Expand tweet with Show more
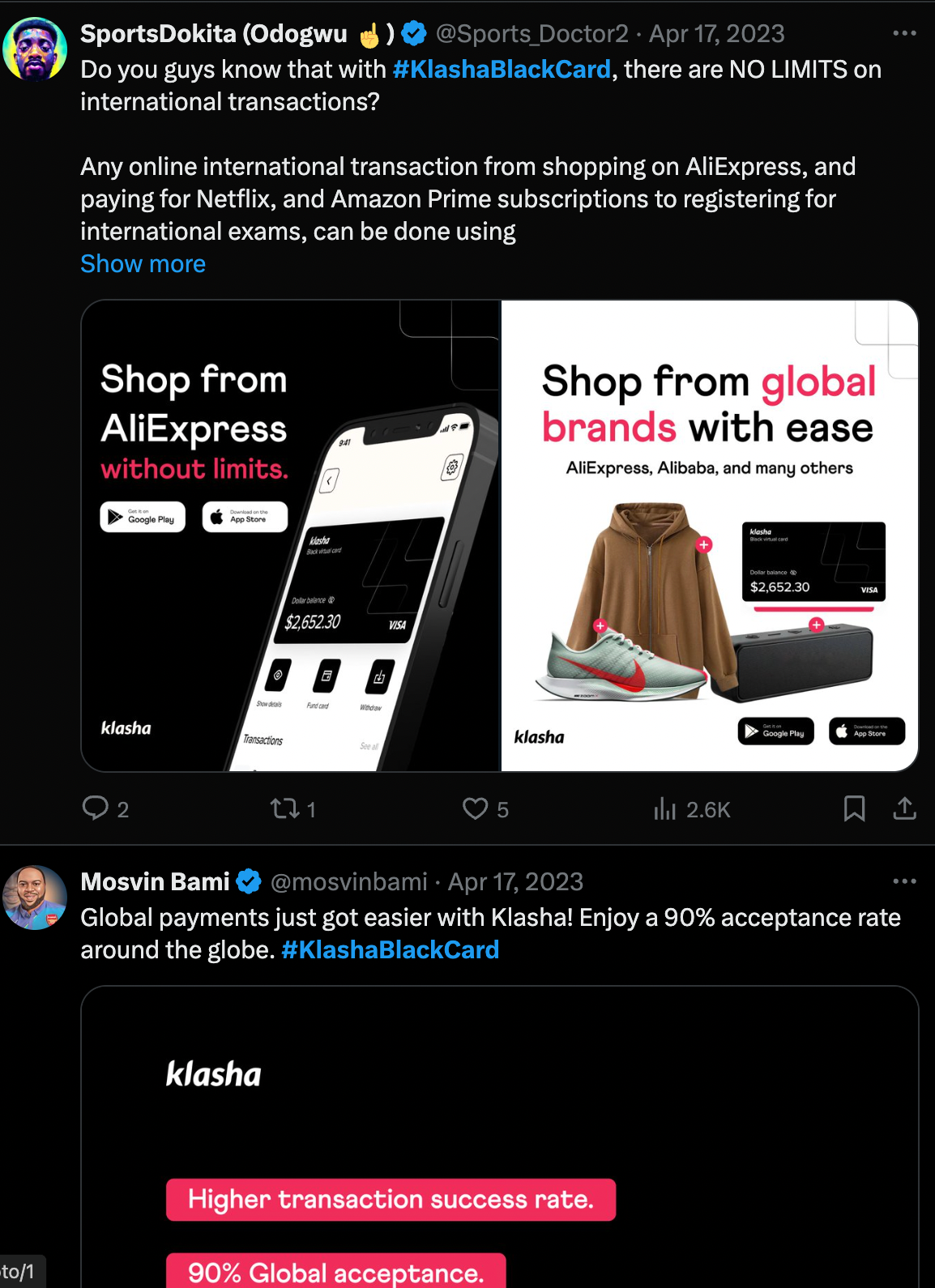935x1288 pixels. pos(143,264)
